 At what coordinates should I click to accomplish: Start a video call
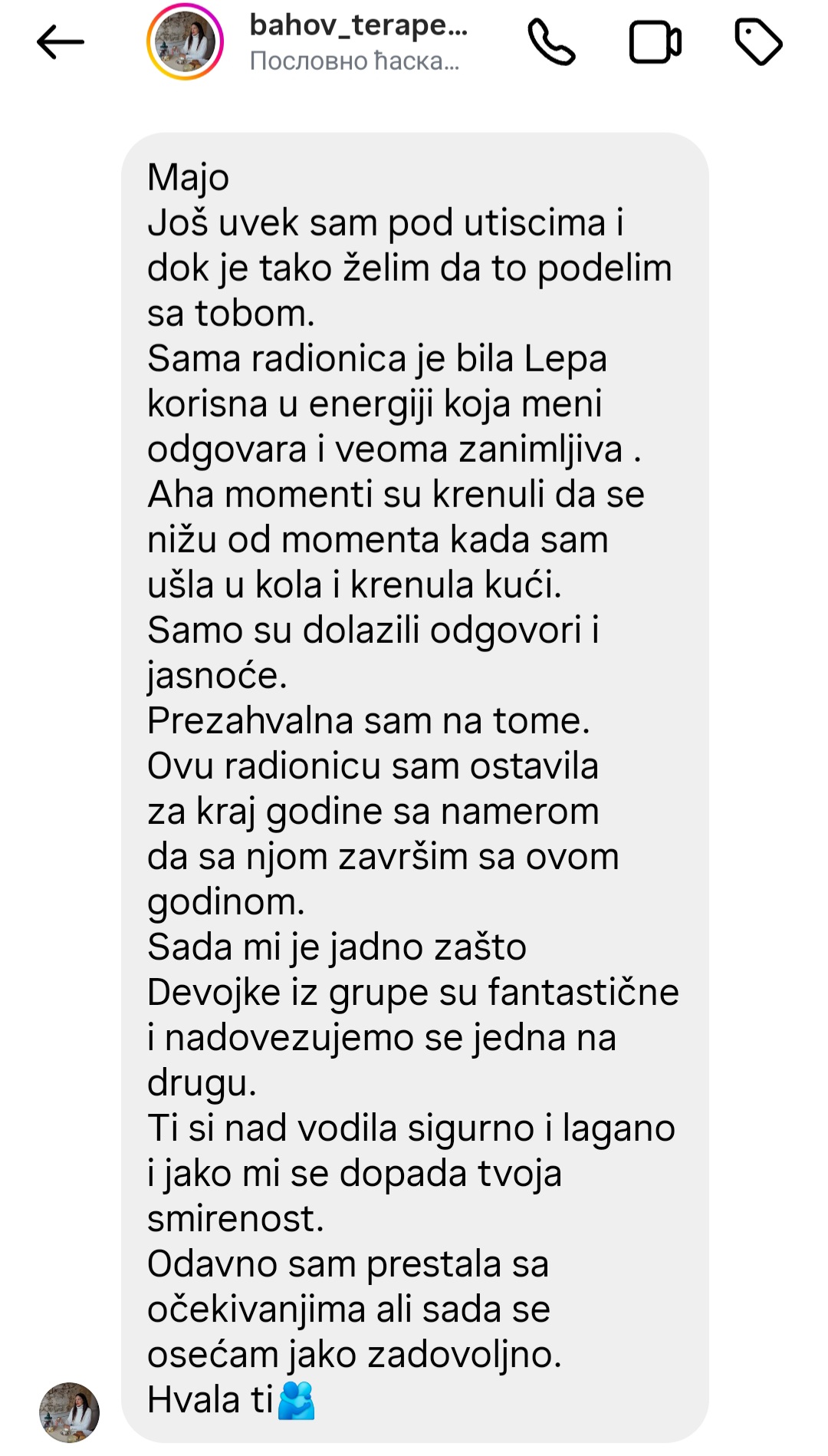coord(655,42)
